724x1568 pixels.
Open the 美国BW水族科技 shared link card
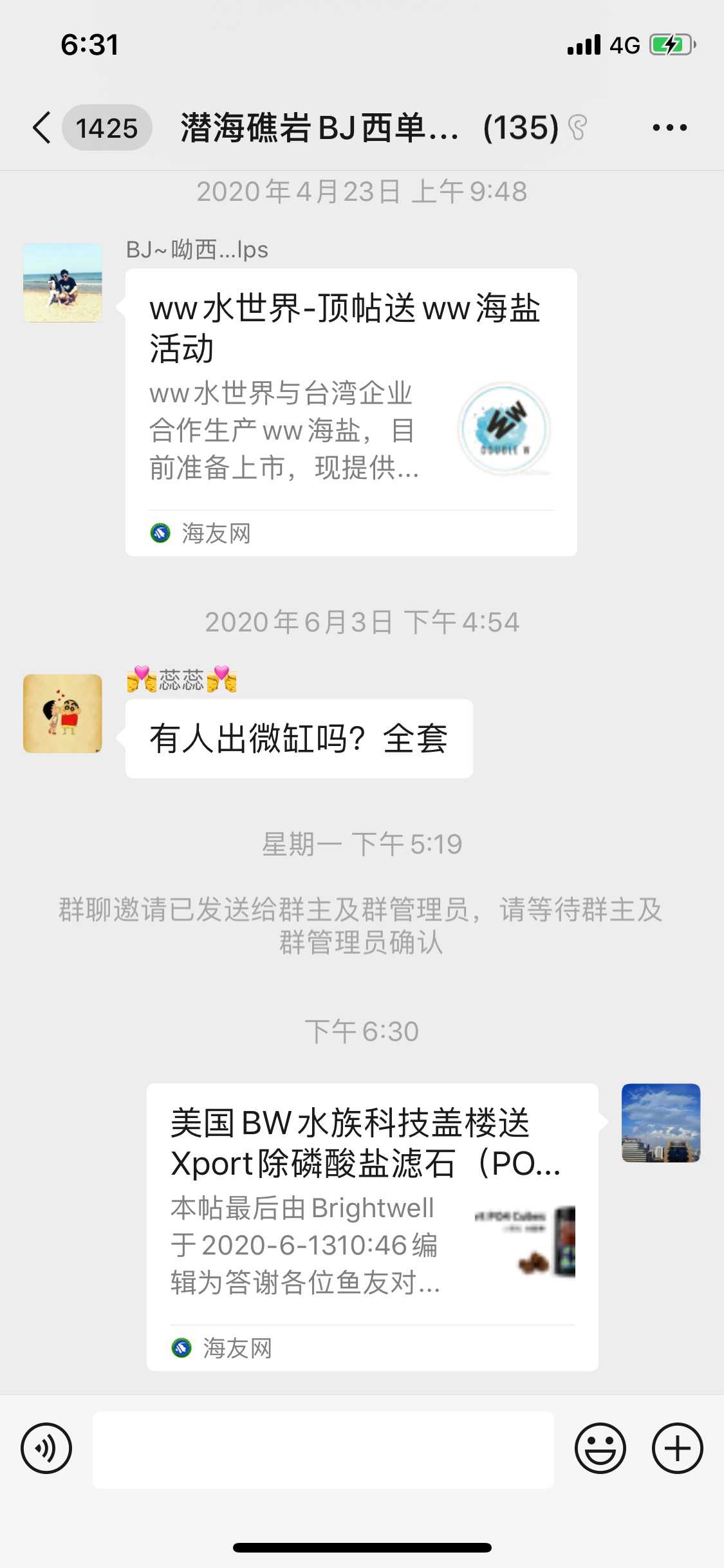[x=372, y=1226]
